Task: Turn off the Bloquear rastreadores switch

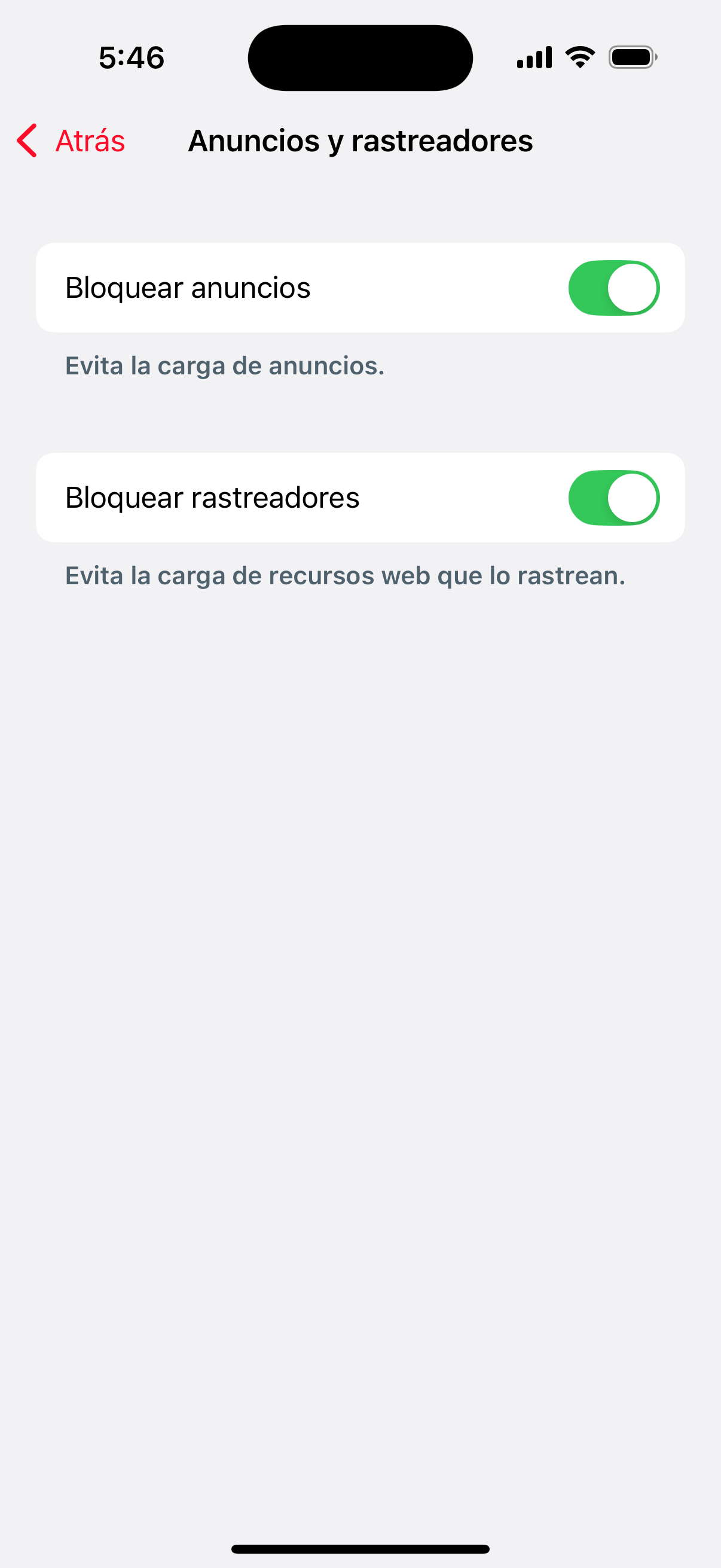Action: coord(613,498)
